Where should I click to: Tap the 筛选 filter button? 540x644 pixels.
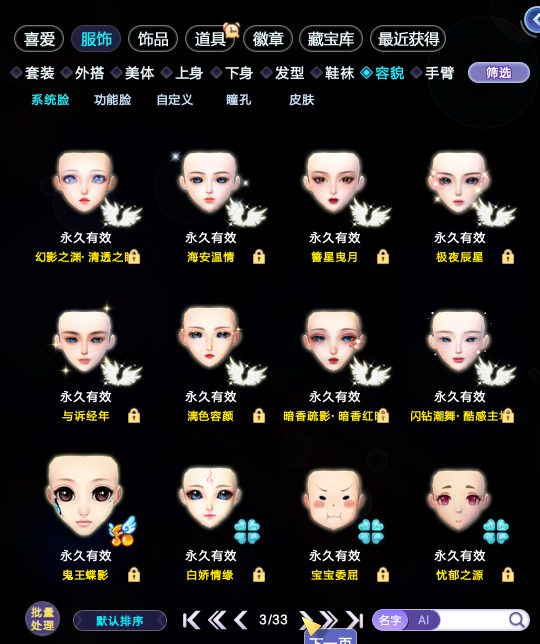pos(499,73)
